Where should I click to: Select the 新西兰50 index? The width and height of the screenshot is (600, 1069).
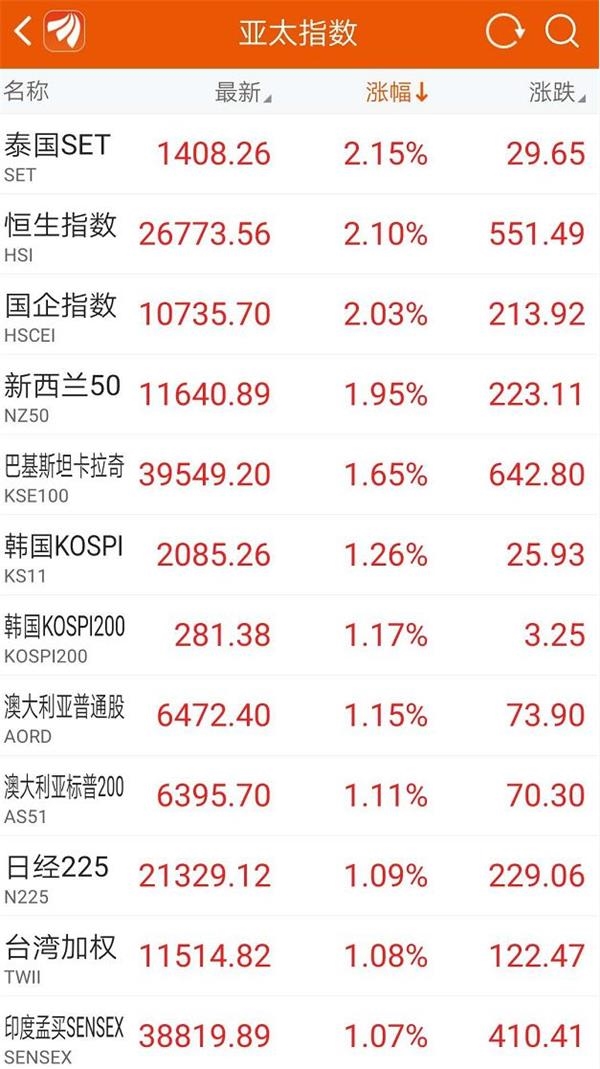click(300, 395)
